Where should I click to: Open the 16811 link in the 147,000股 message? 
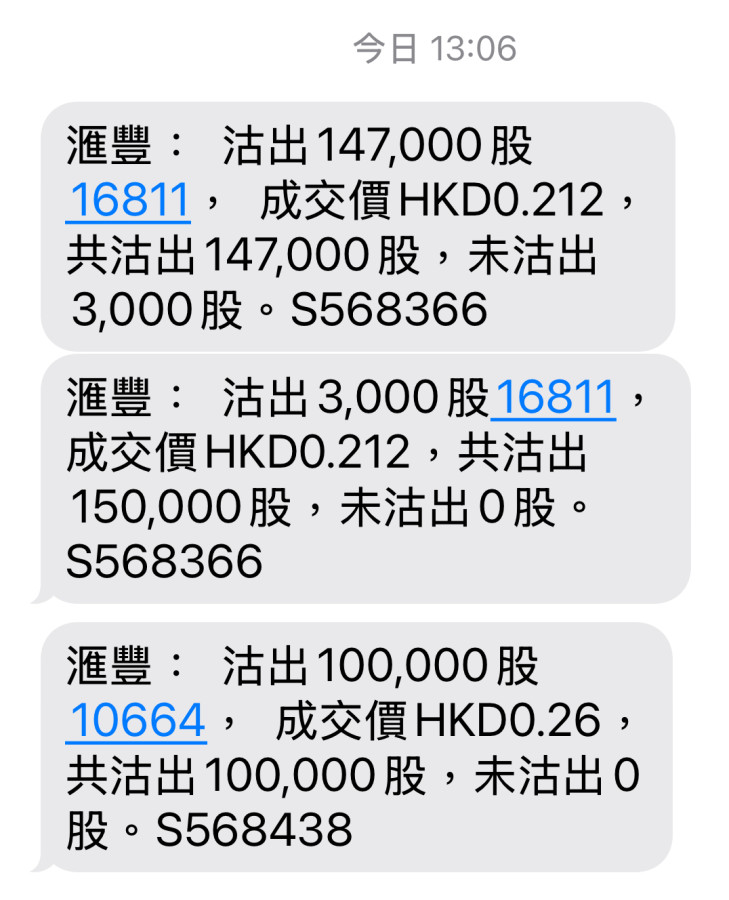(127, 202)
